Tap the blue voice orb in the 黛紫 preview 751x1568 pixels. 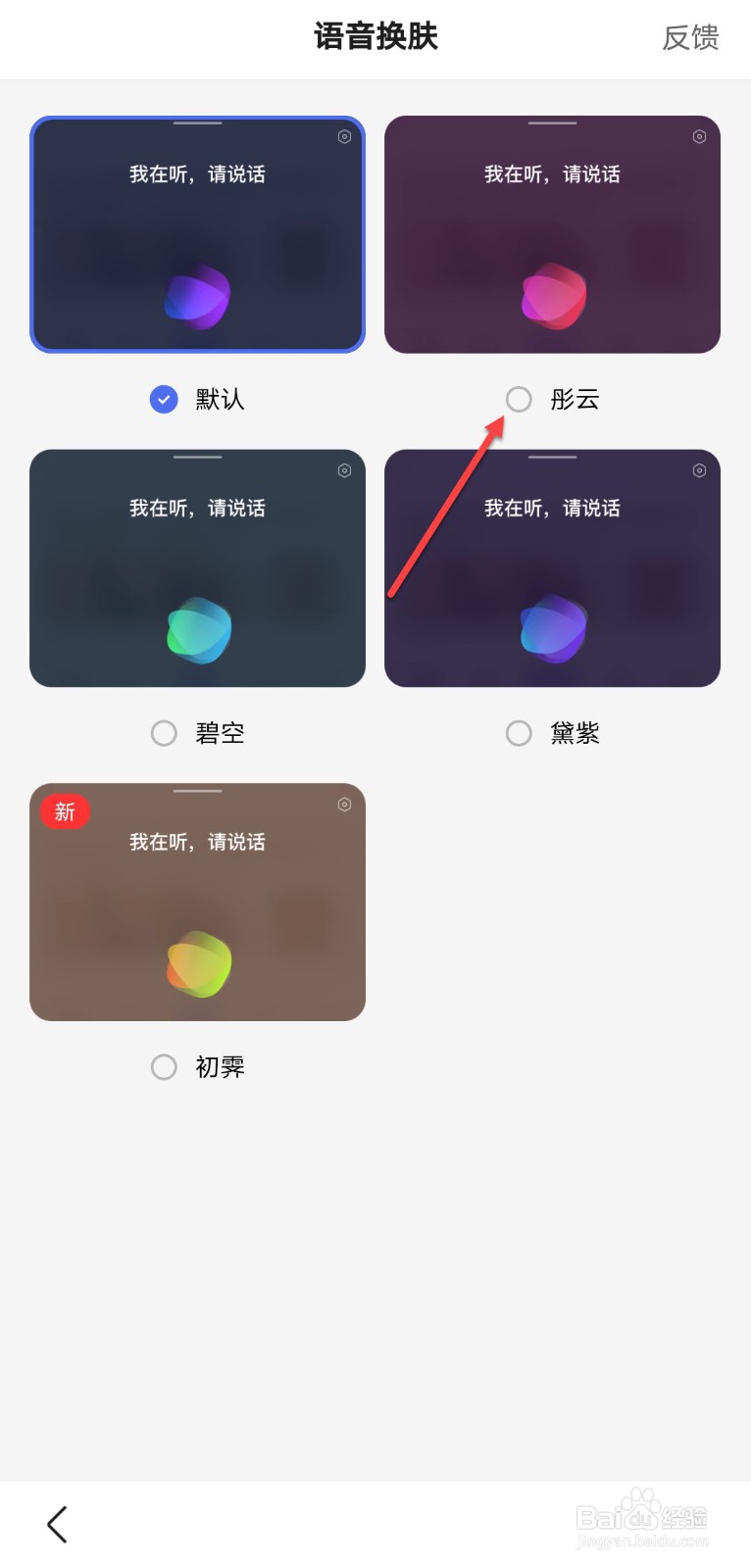click(x=552, y=628)
